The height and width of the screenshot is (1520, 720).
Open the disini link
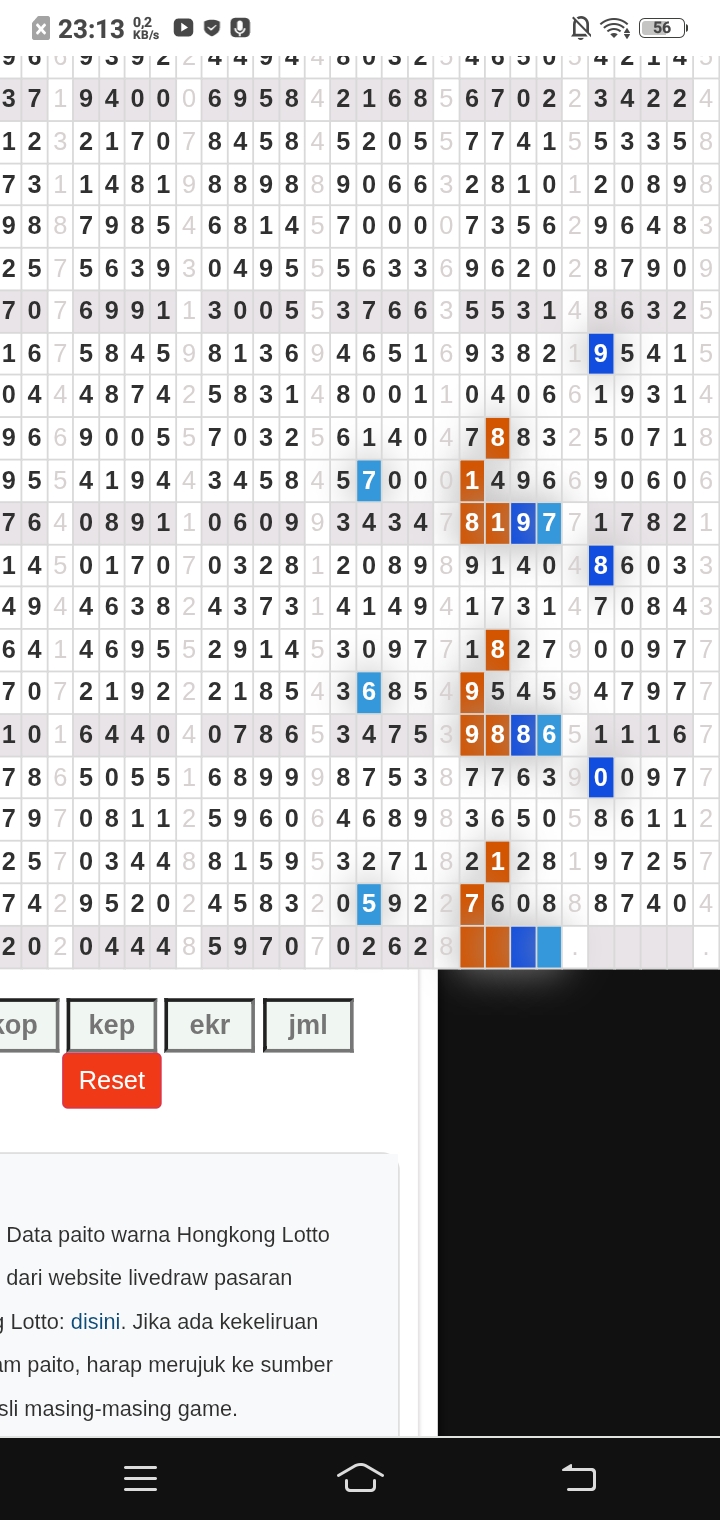click(x=94, y=1321)
